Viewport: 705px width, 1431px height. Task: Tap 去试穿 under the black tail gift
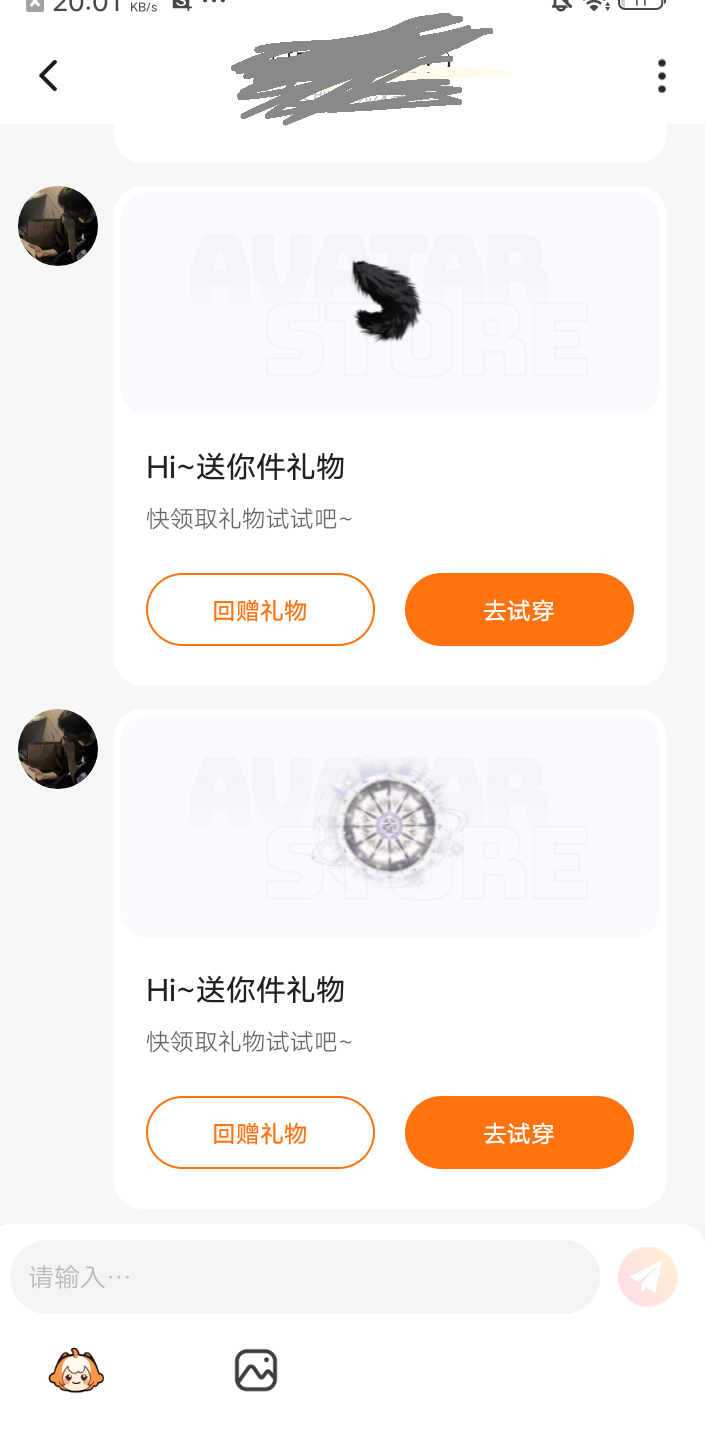(x=519, y=610)
